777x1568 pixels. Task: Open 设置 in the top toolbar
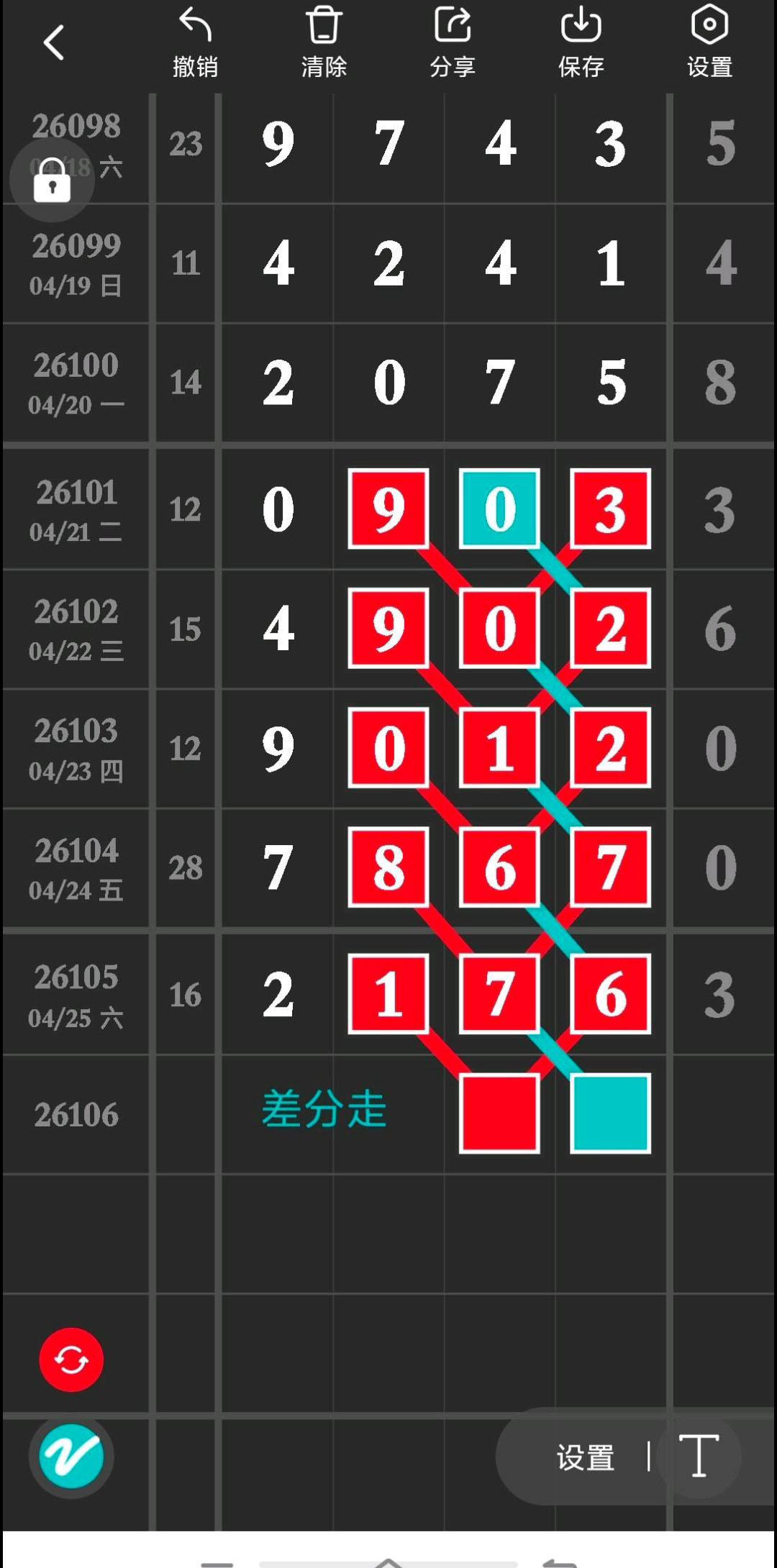pyautogui.click(x=709, y=42)
